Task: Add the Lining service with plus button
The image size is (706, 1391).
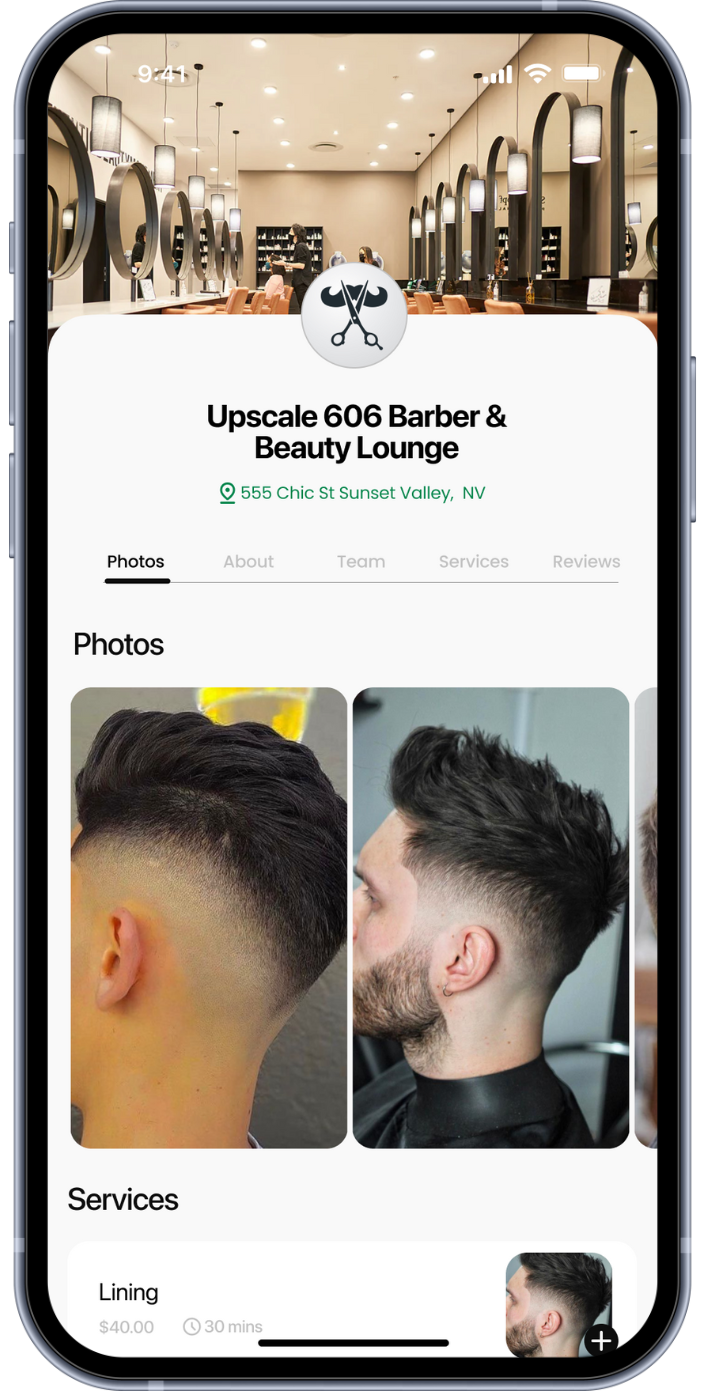Action: (602, 1340)
